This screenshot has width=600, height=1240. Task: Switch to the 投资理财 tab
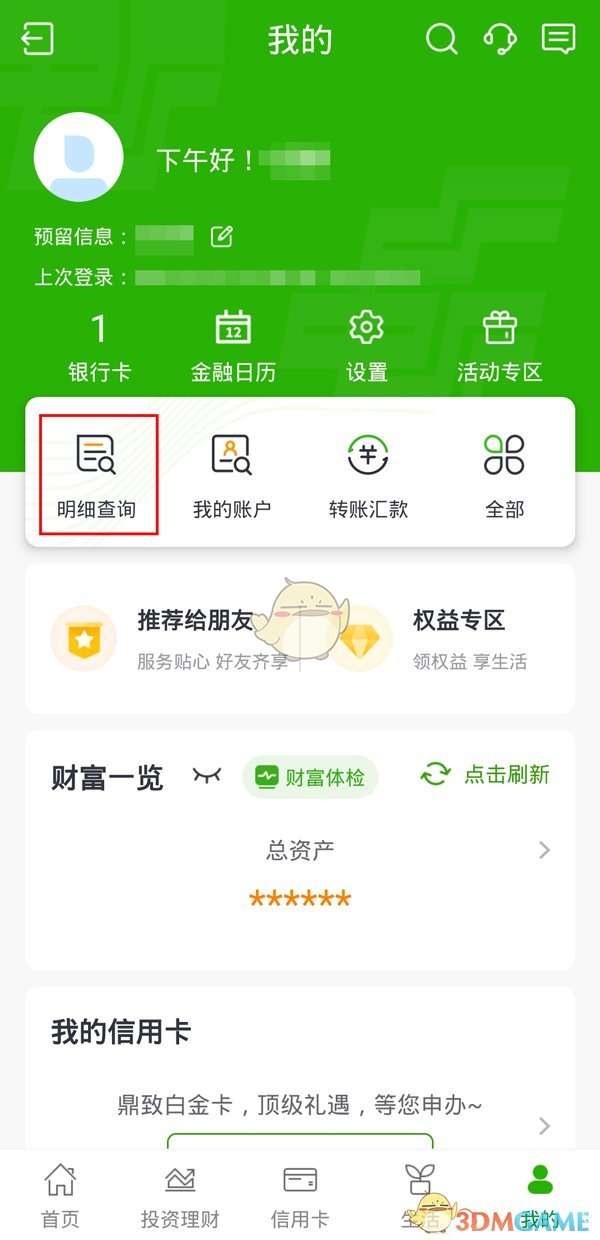tap(180, 1196)
